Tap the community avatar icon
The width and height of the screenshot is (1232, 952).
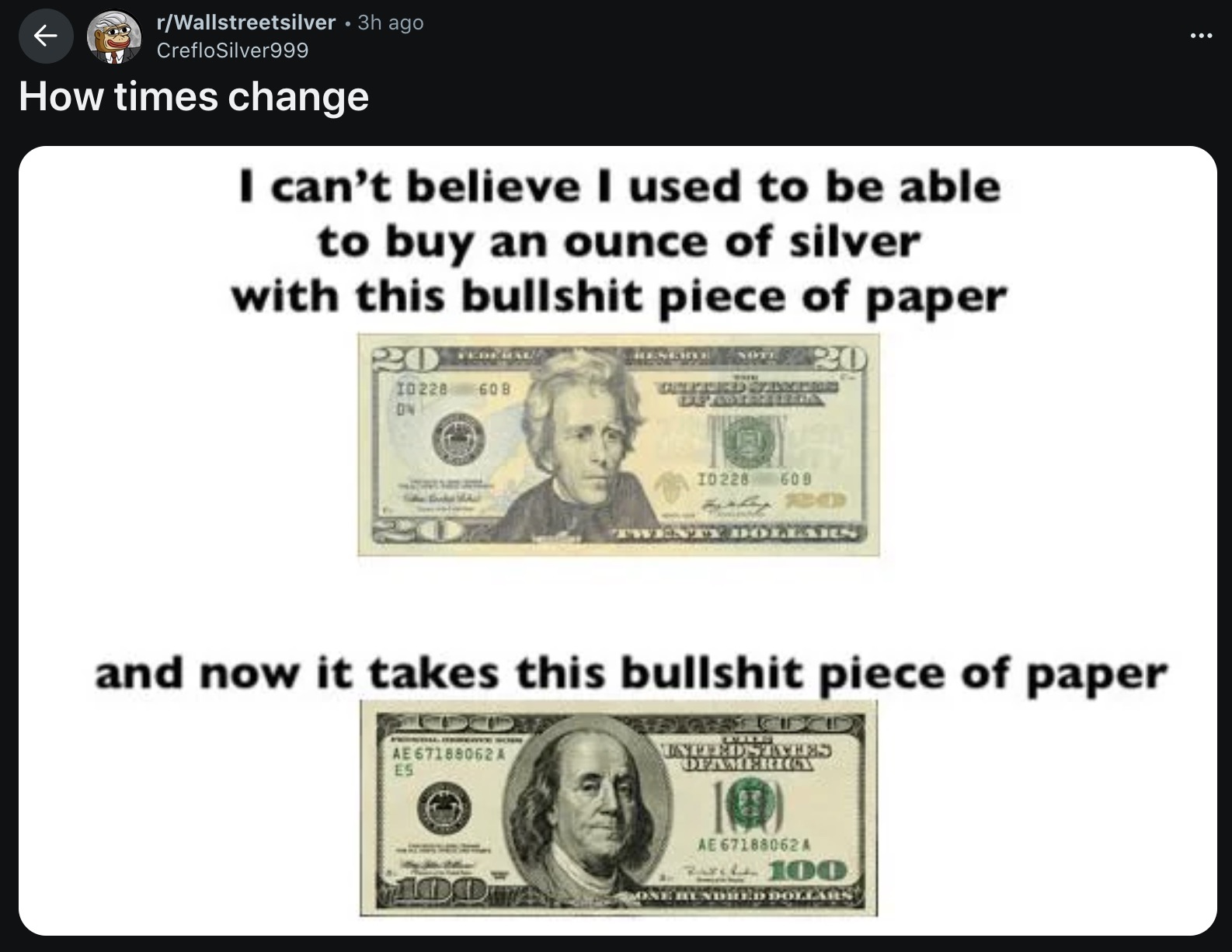point(113,36)
